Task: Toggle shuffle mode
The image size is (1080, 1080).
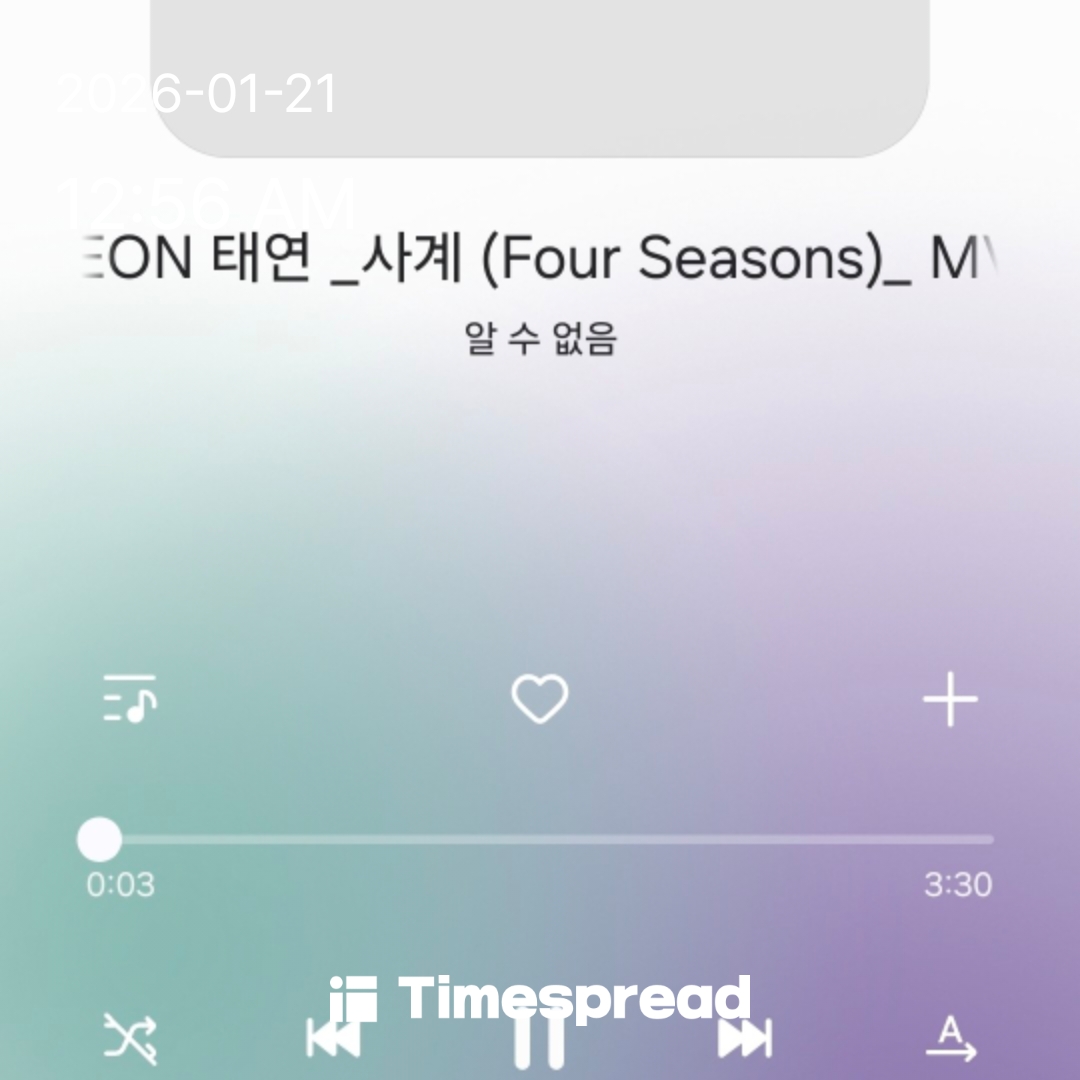Action: [130, 1040]
